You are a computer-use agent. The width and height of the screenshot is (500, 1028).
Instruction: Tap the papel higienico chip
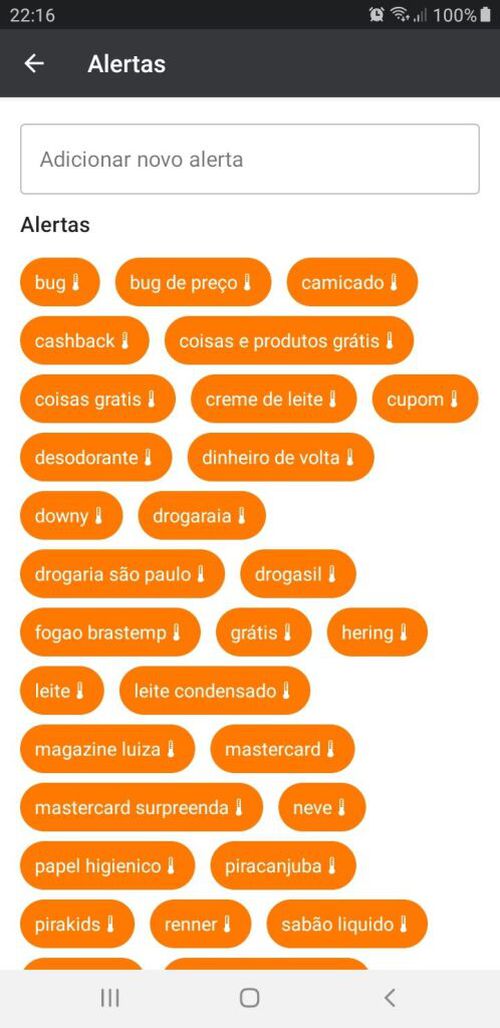tap(107, 866)
